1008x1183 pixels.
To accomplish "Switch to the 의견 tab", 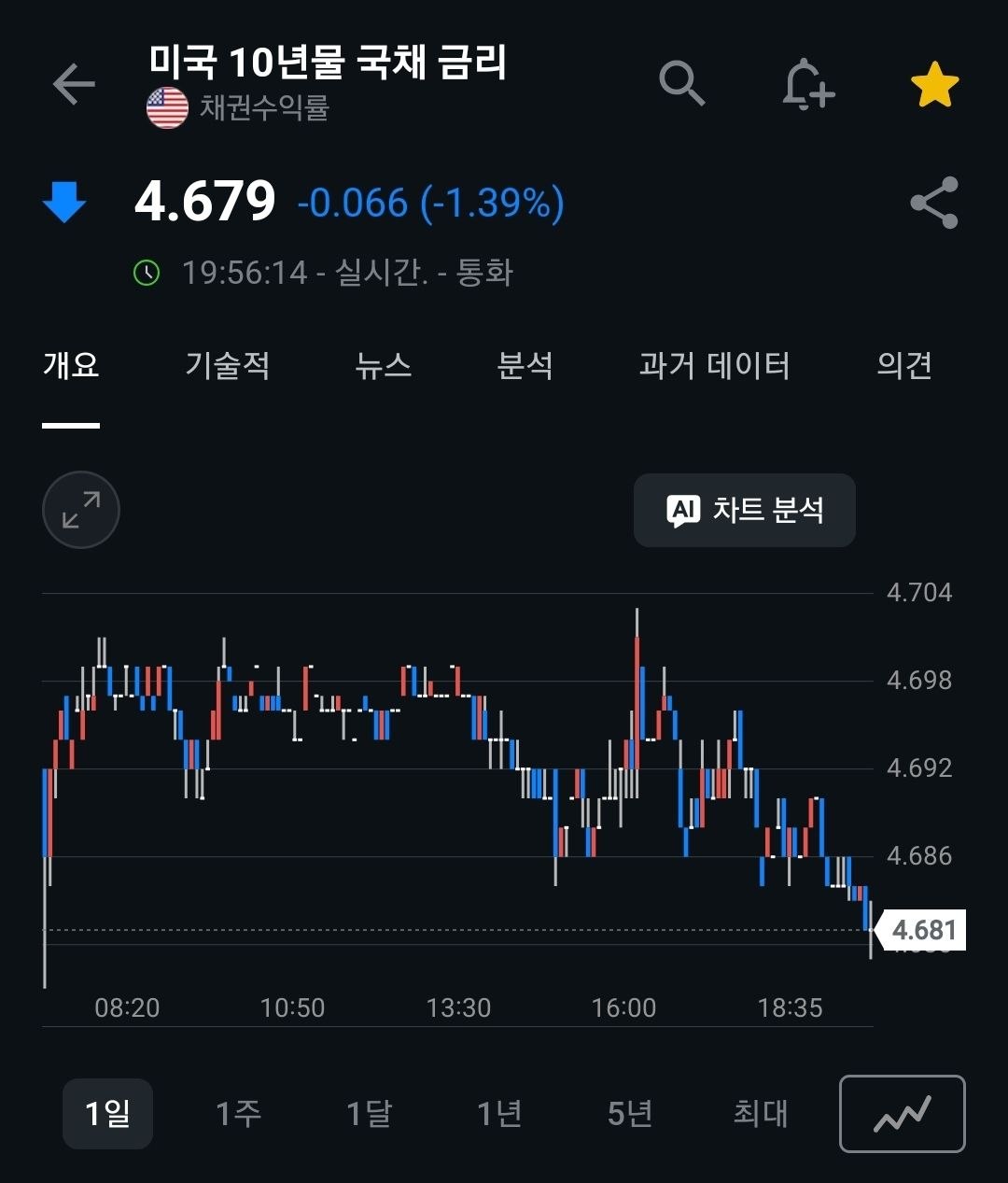I will 904,365.
